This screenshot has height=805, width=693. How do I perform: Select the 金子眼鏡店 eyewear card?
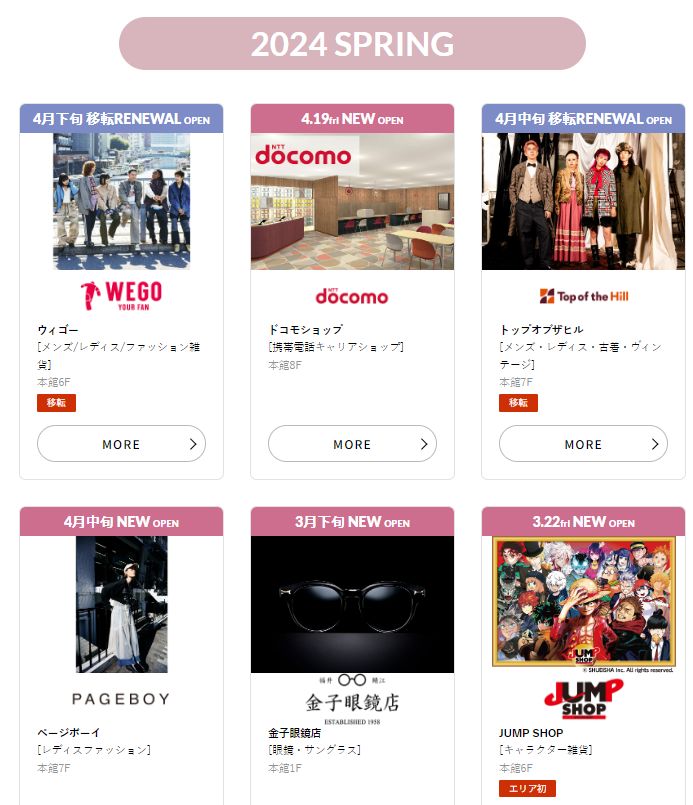click(352, 650)
